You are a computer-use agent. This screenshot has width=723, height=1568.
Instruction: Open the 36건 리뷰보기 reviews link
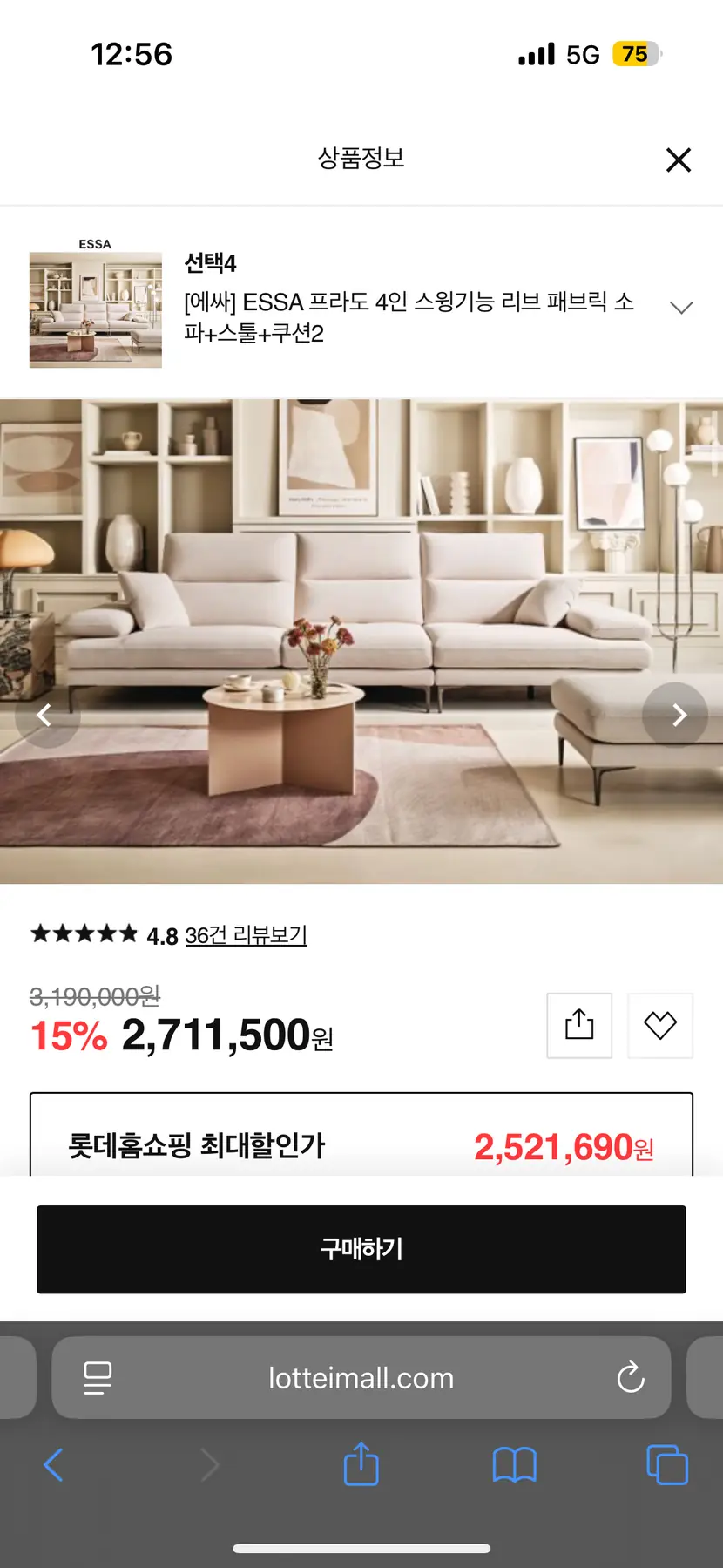(246, 935)
